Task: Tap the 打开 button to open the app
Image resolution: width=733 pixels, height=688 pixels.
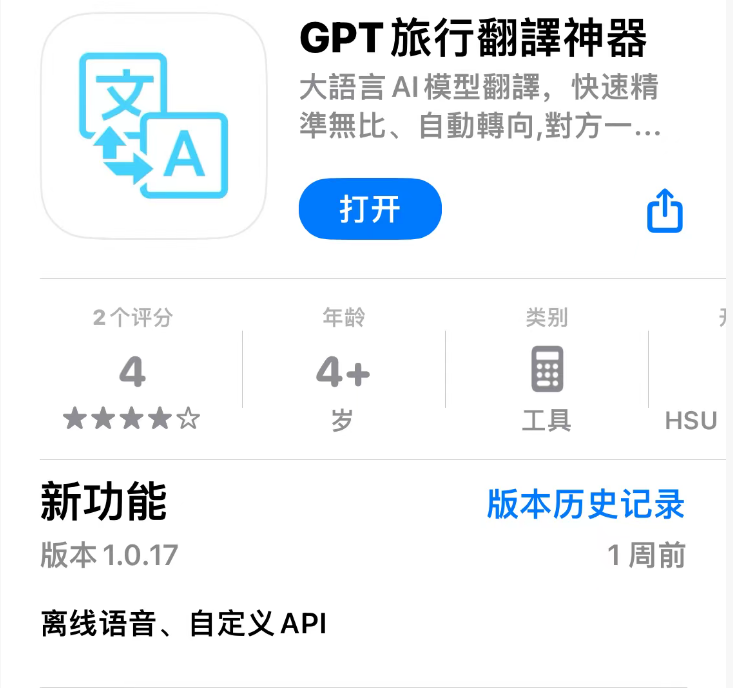Action: click(370, 209)
